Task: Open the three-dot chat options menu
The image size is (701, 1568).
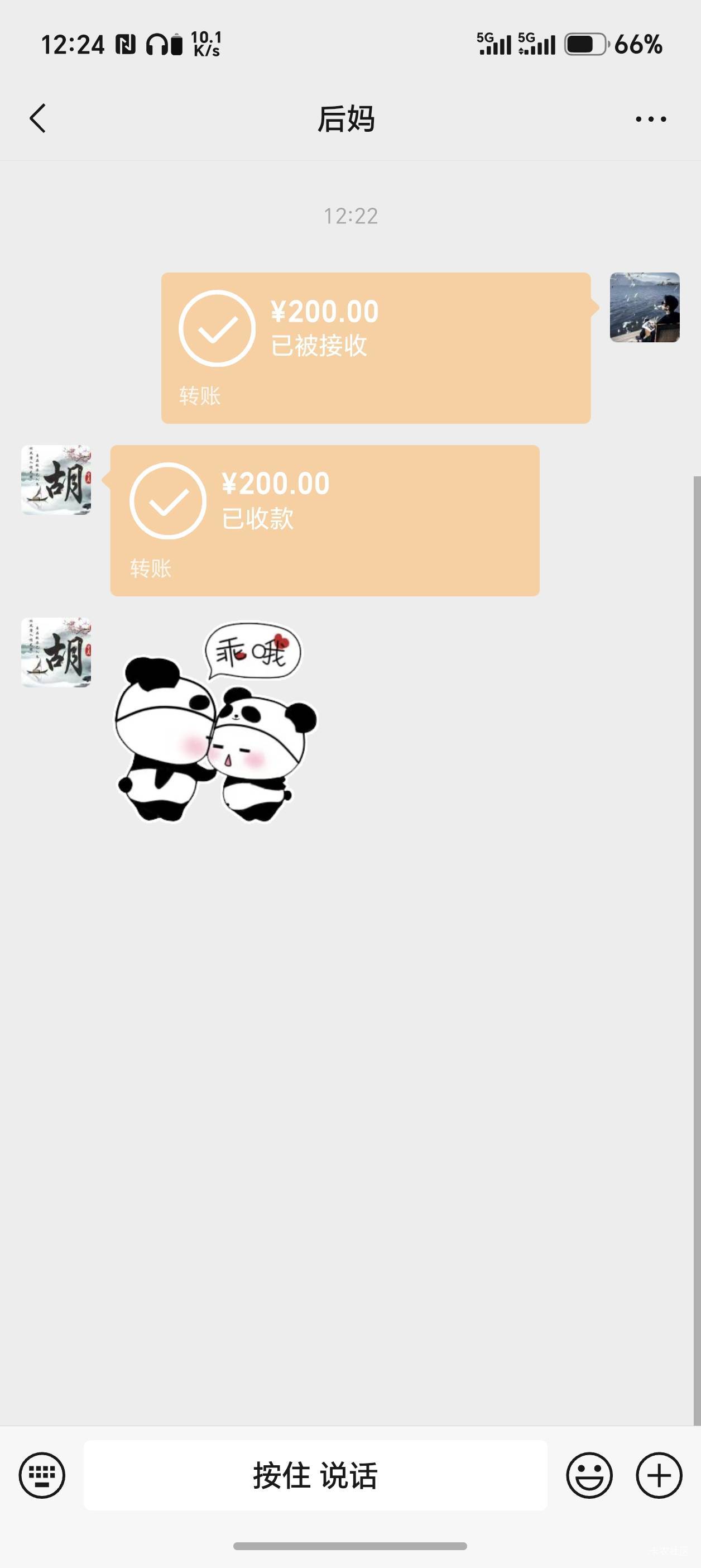Action: (651, 119)
